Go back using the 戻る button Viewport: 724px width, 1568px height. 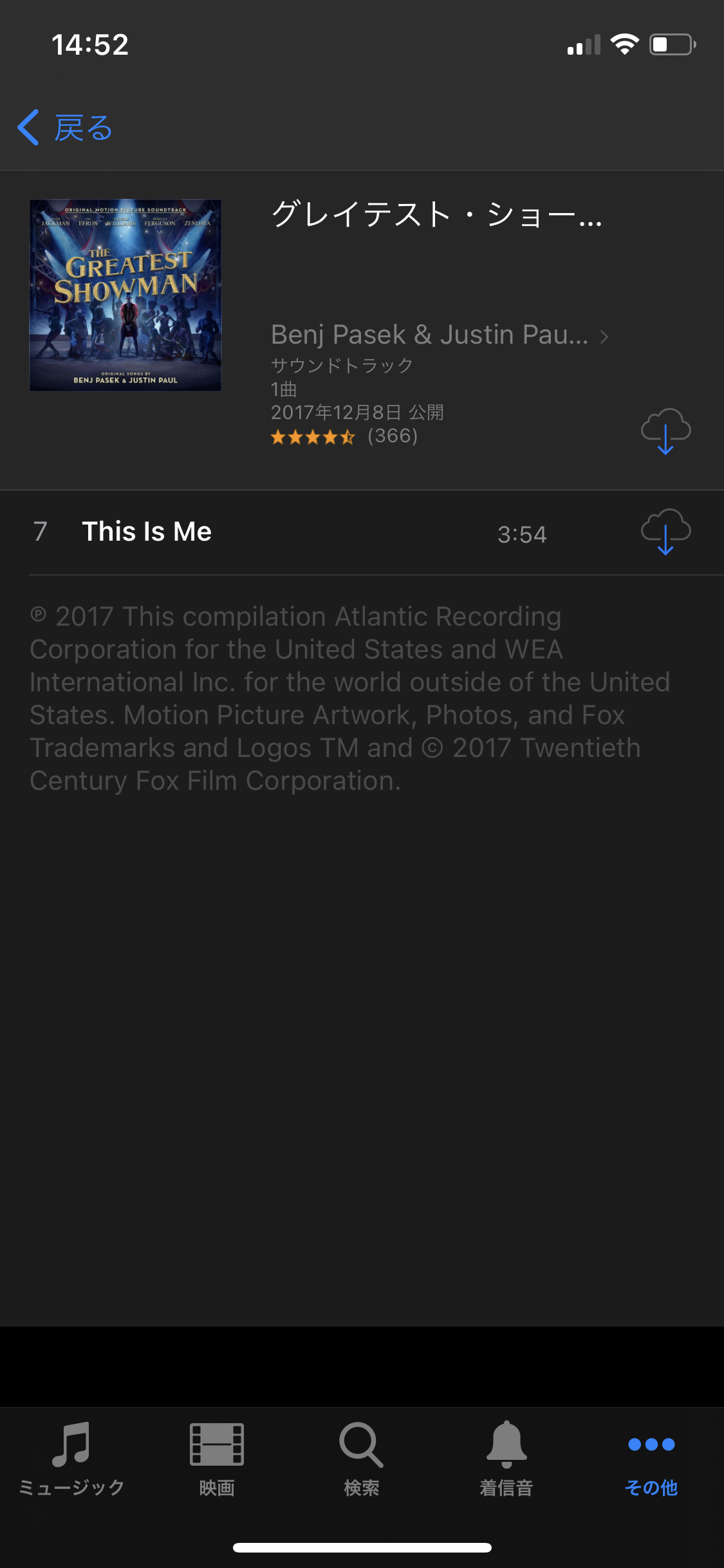coord(64,127)
